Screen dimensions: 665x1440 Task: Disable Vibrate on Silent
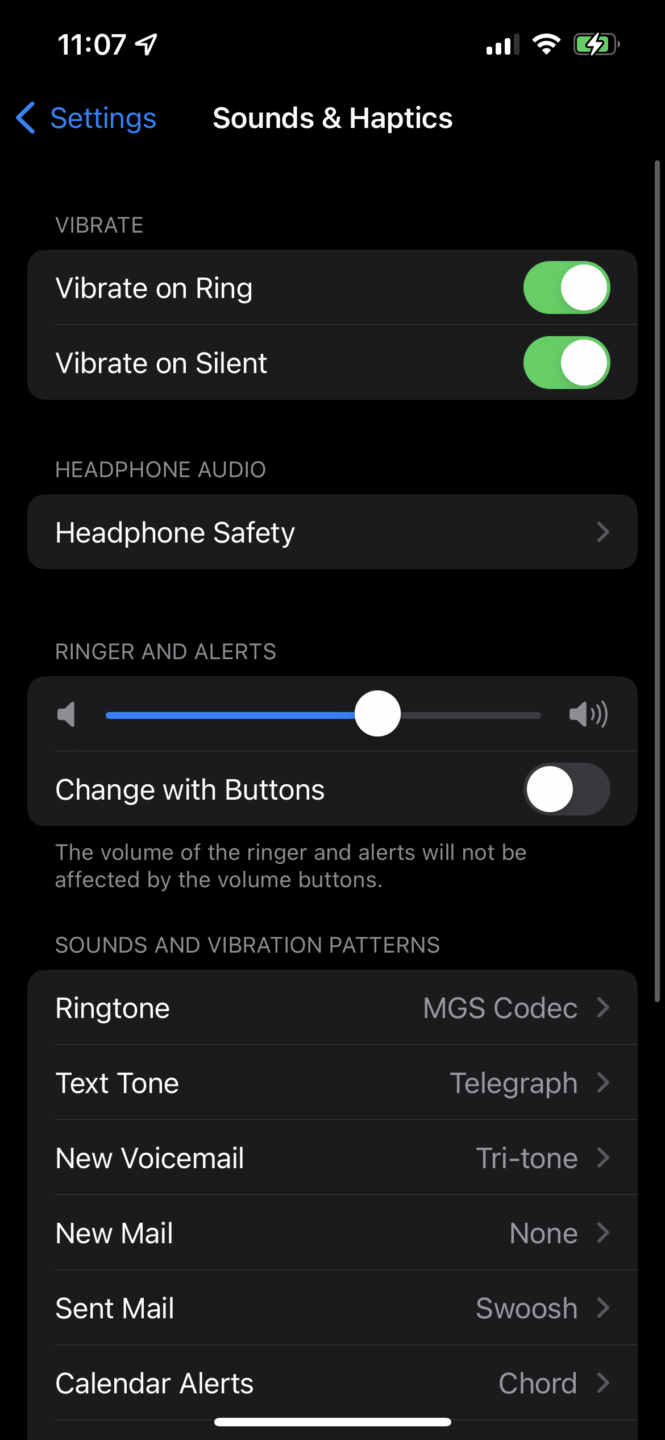(566, 363)
